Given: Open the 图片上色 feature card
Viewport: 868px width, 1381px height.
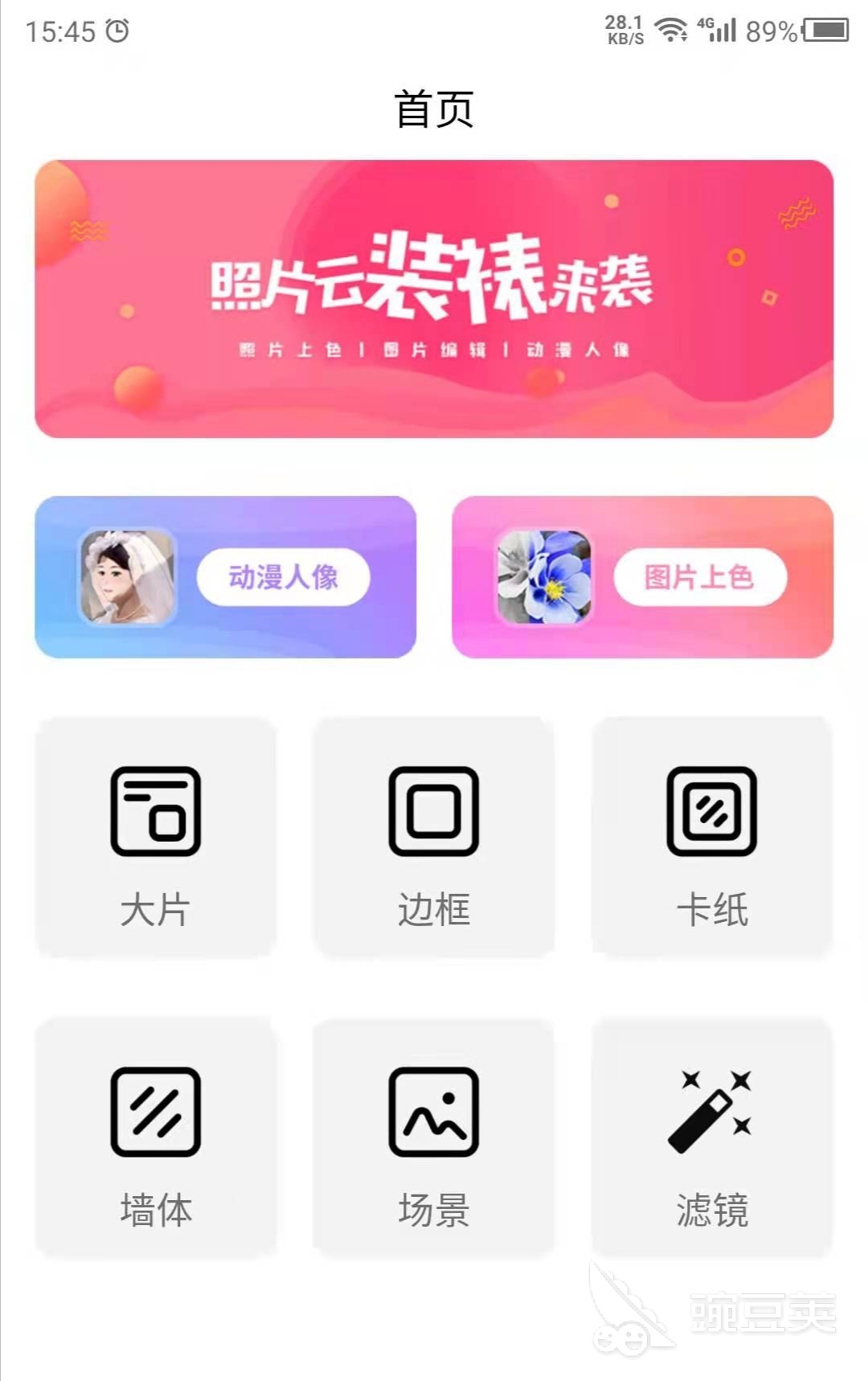Looking at the screenshot, I should click(642, 576).
